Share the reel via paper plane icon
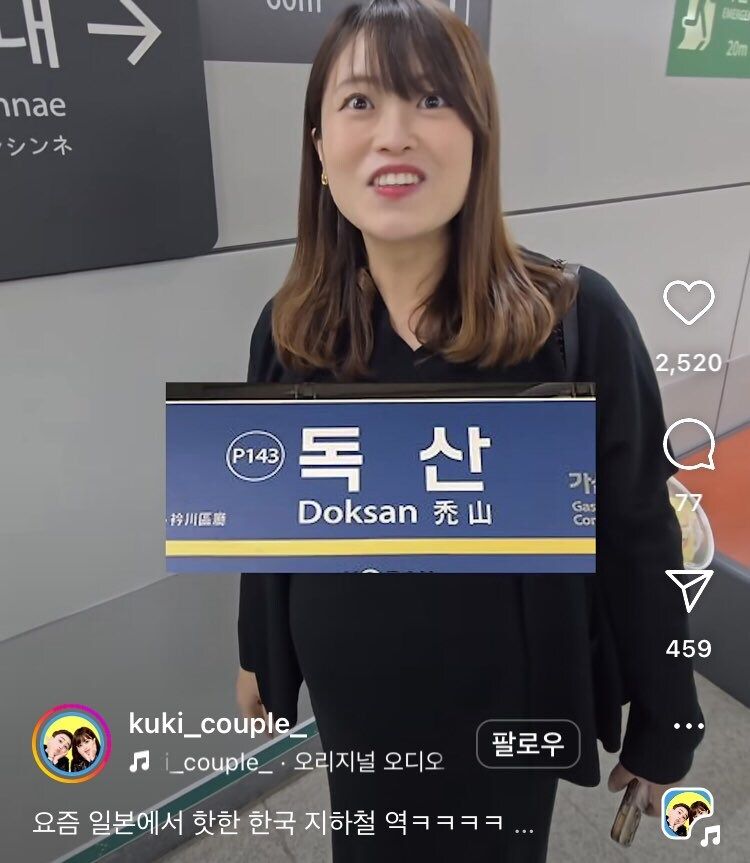 tap(689, 591)
